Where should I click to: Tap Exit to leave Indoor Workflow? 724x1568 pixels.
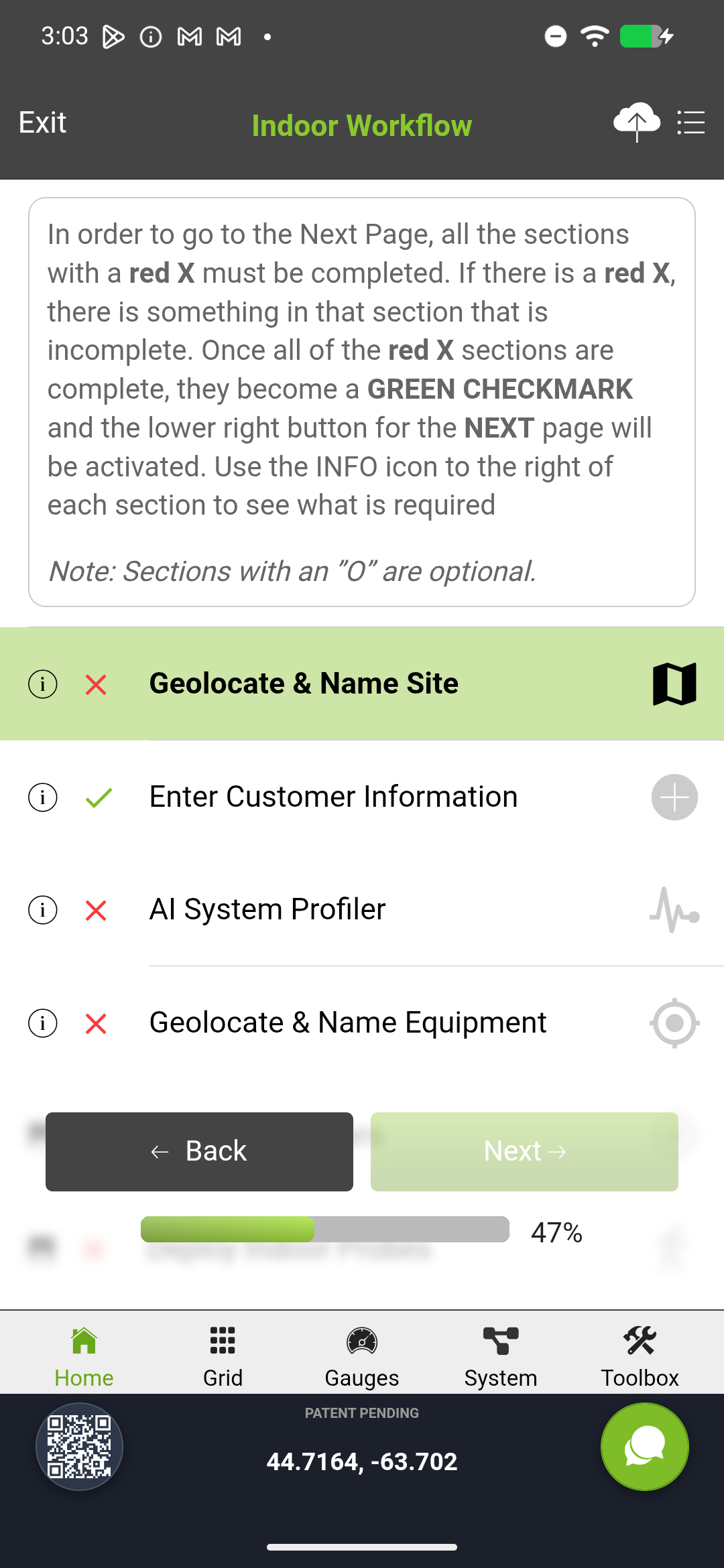(42, 123)
